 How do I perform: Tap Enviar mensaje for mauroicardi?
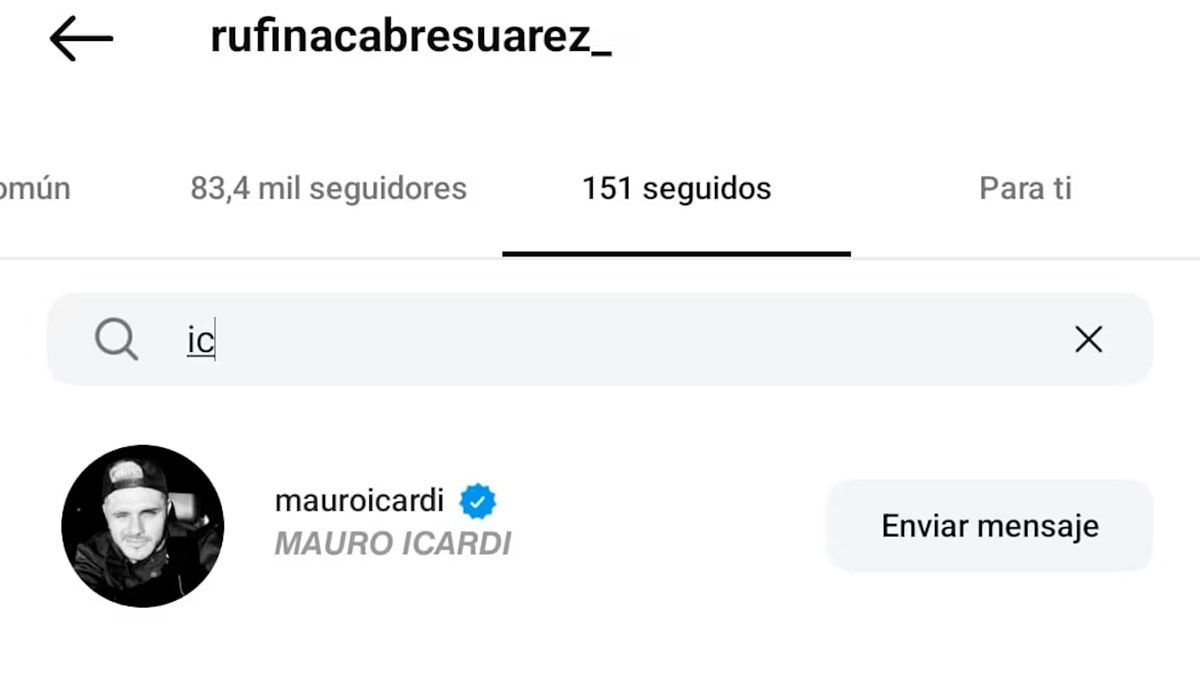point(989,526)
